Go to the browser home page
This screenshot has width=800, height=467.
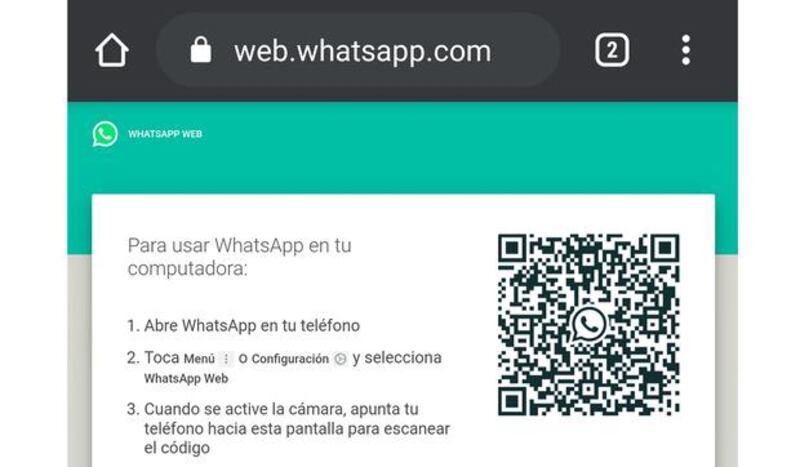(x=112, y=50)
